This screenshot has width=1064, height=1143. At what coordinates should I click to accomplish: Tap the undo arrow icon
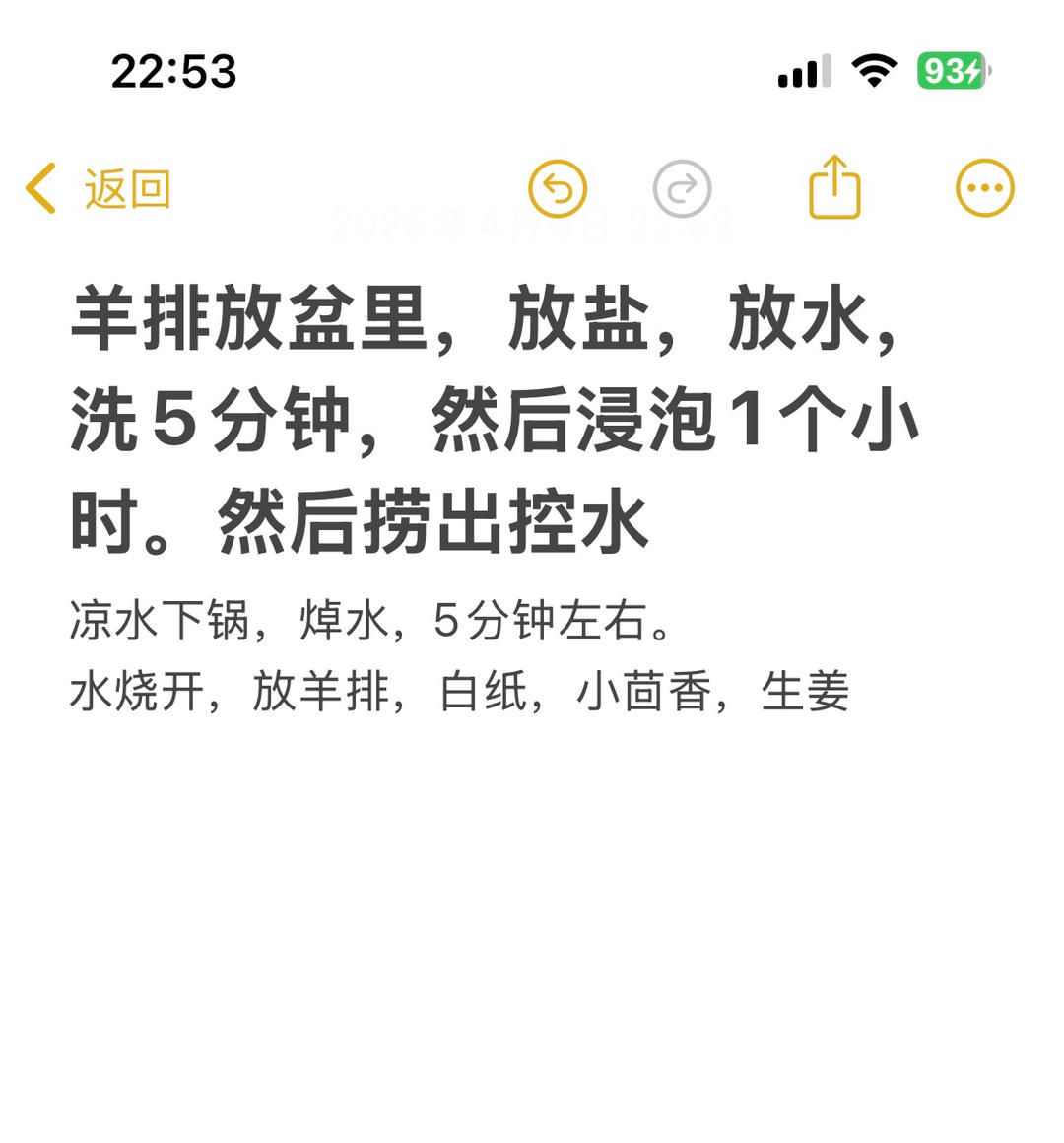click(x=558, y=187)
